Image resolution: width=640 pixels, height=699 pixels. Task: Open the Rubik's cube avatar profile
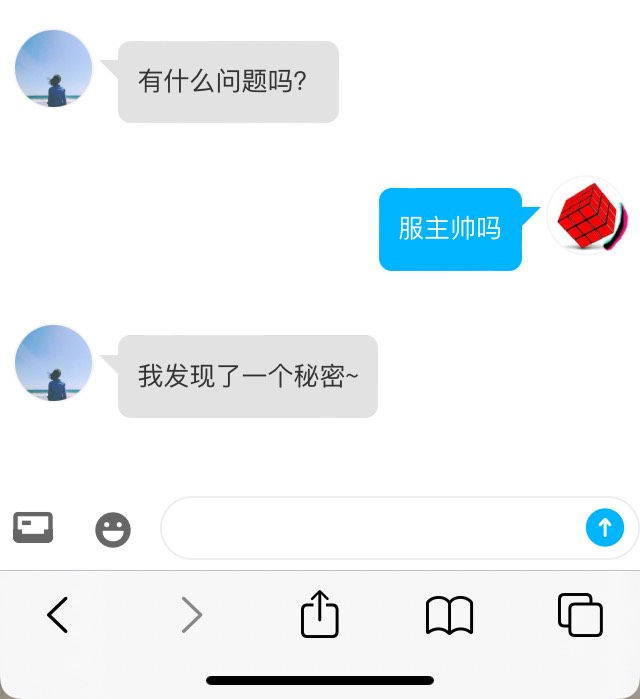588,216
